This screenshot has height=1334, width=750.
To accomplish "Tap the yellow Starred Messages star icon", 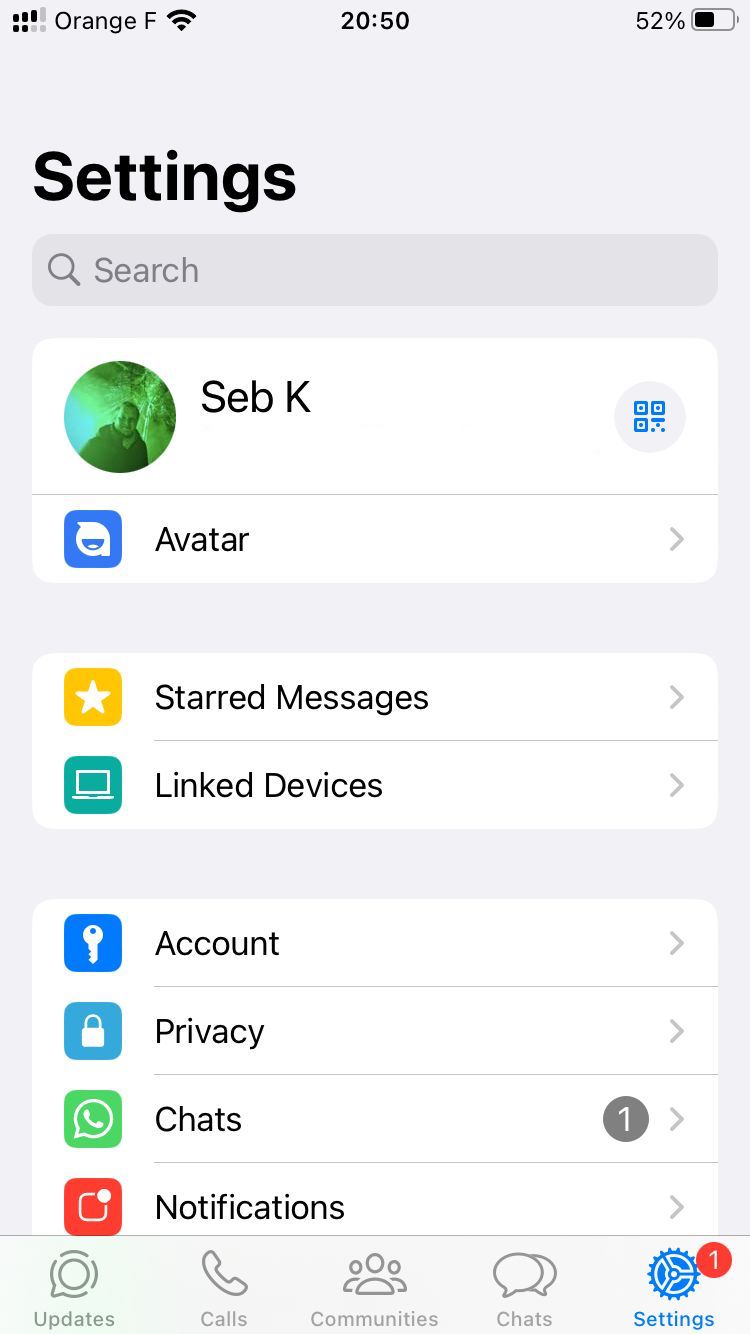I will coord(92,697).
